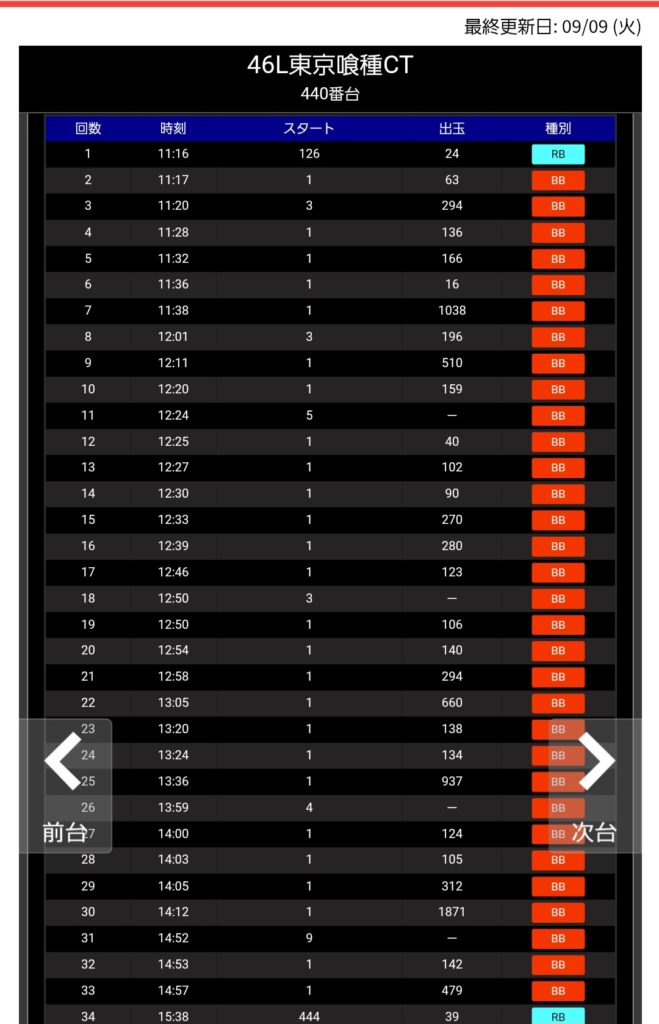Go to the next machine (次台)
Viewport: 659px width, 1024px height.
click(x=594, y=785)
